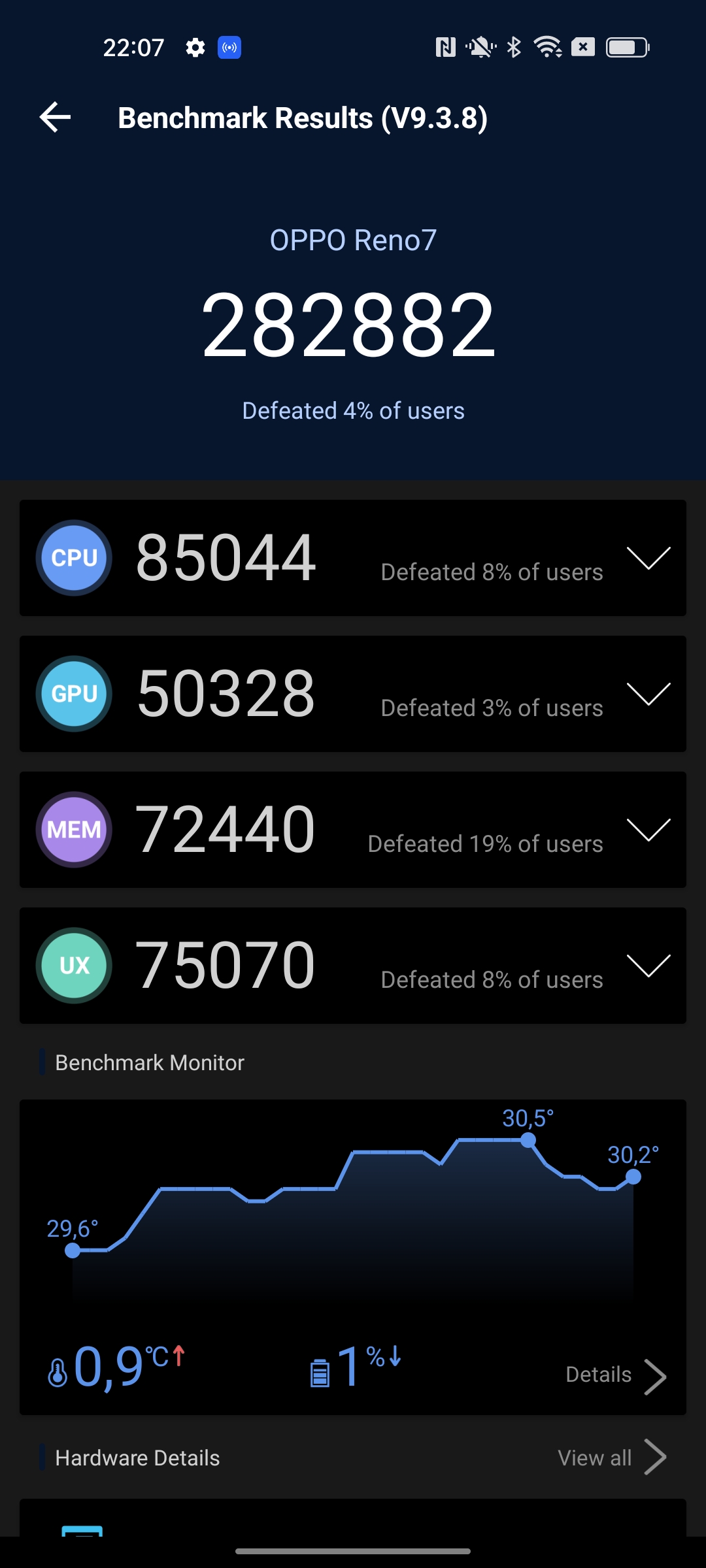
Task: Open Benchmark Monitor Details
Action: [x=614, y=1375]
